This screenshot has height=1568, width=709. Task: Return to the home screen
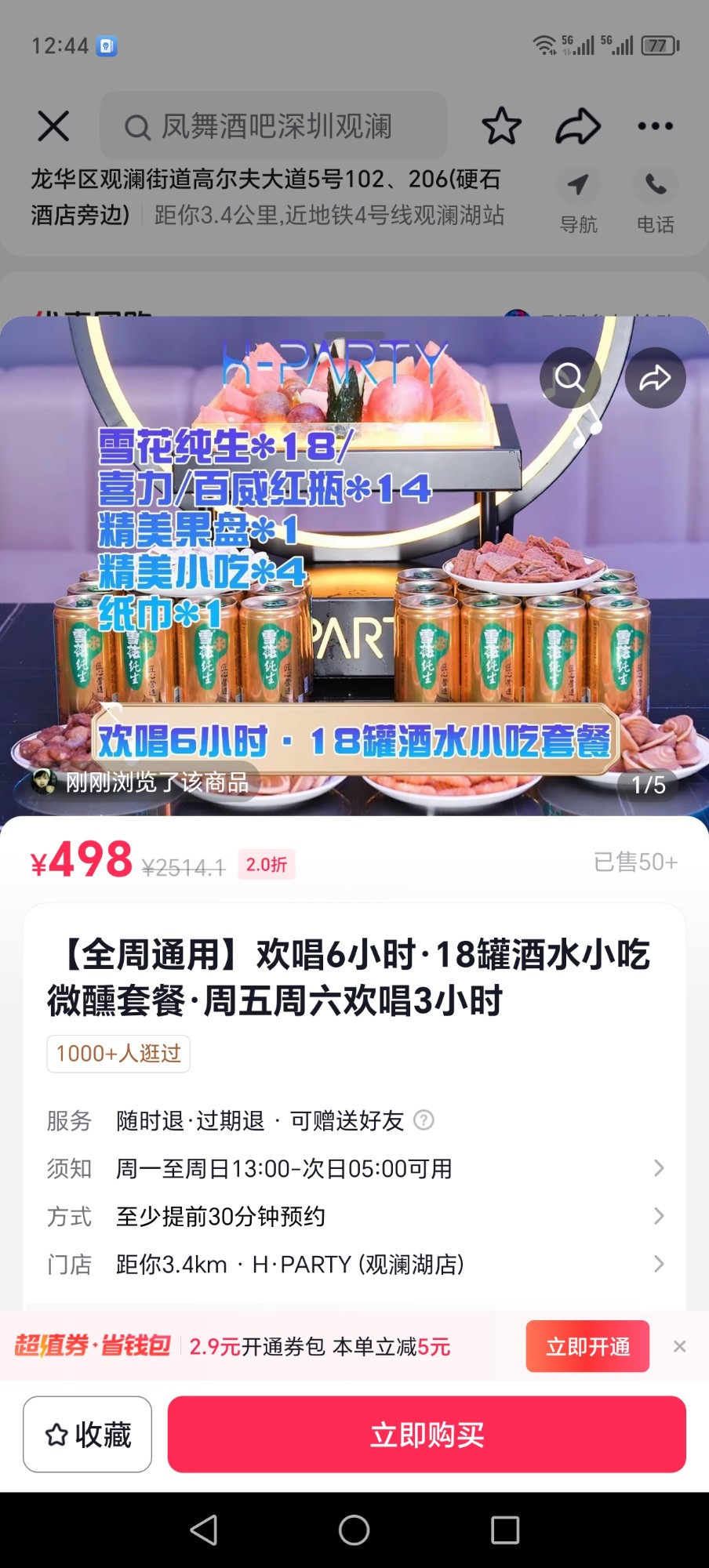[x=354, y=1530]
